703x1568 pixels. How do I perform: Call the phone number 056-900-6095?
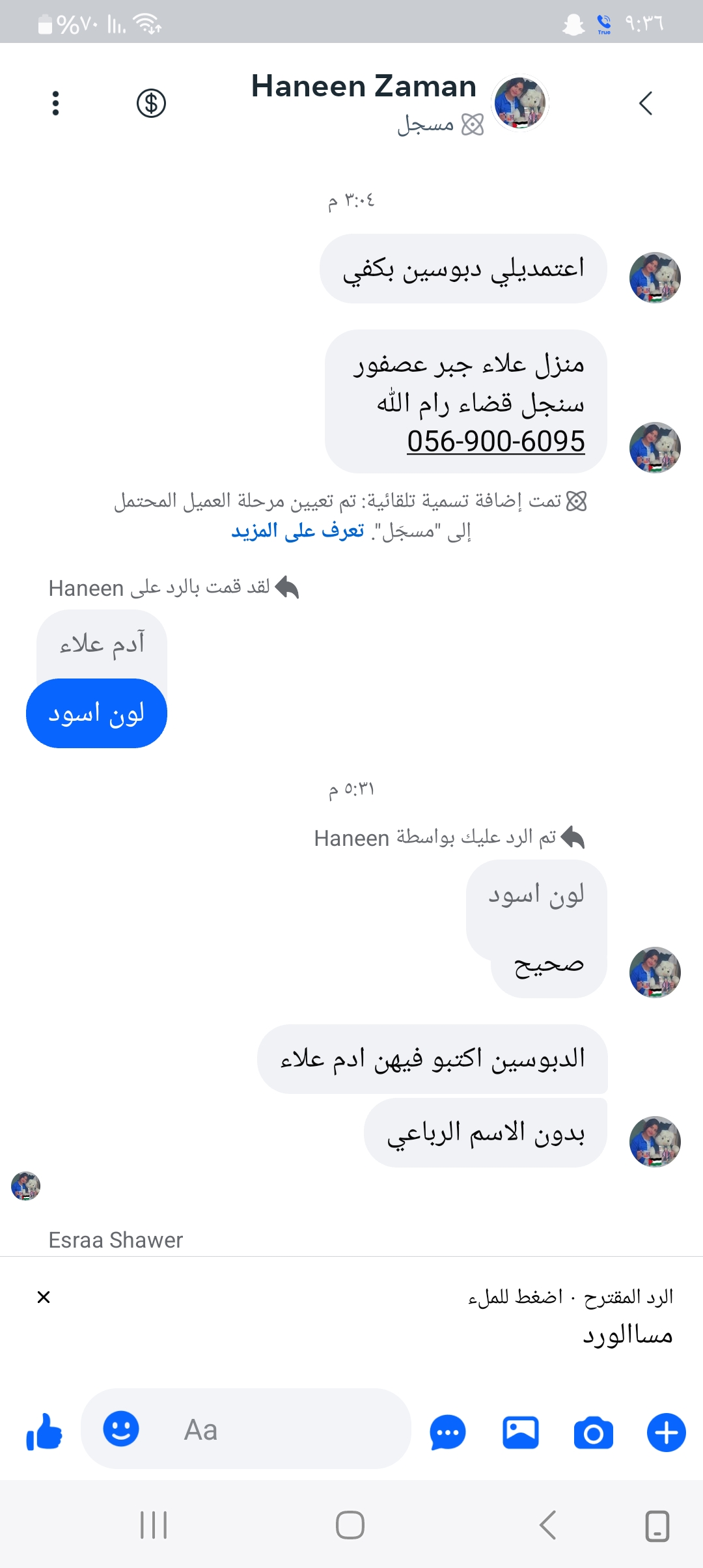click(x=495, y=441)
